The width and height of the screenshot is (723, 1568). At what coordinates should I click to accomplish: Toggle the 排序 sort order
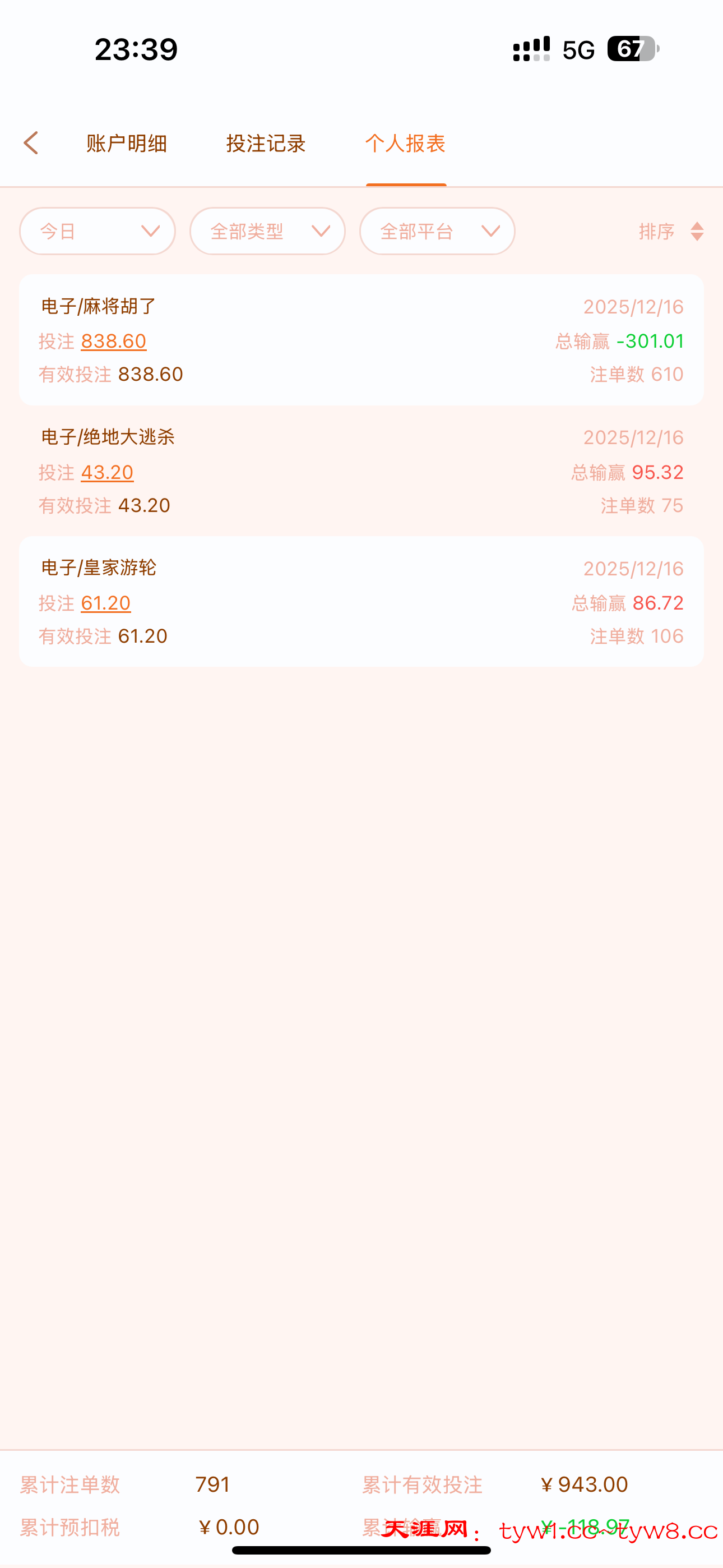click(671, 231)
